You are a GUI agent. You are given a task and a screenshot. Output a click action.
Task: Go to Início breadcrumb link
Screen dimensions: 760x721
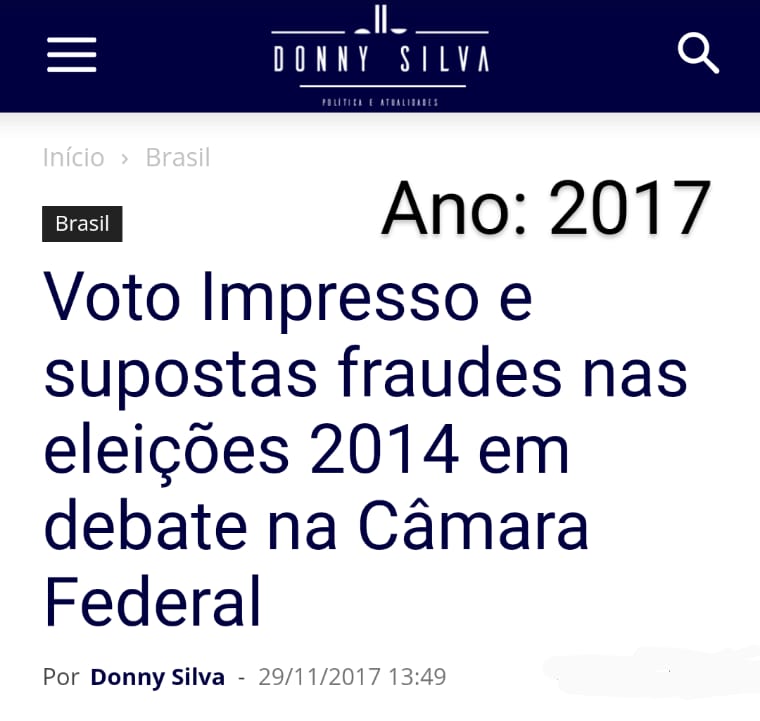pos(73,157)
